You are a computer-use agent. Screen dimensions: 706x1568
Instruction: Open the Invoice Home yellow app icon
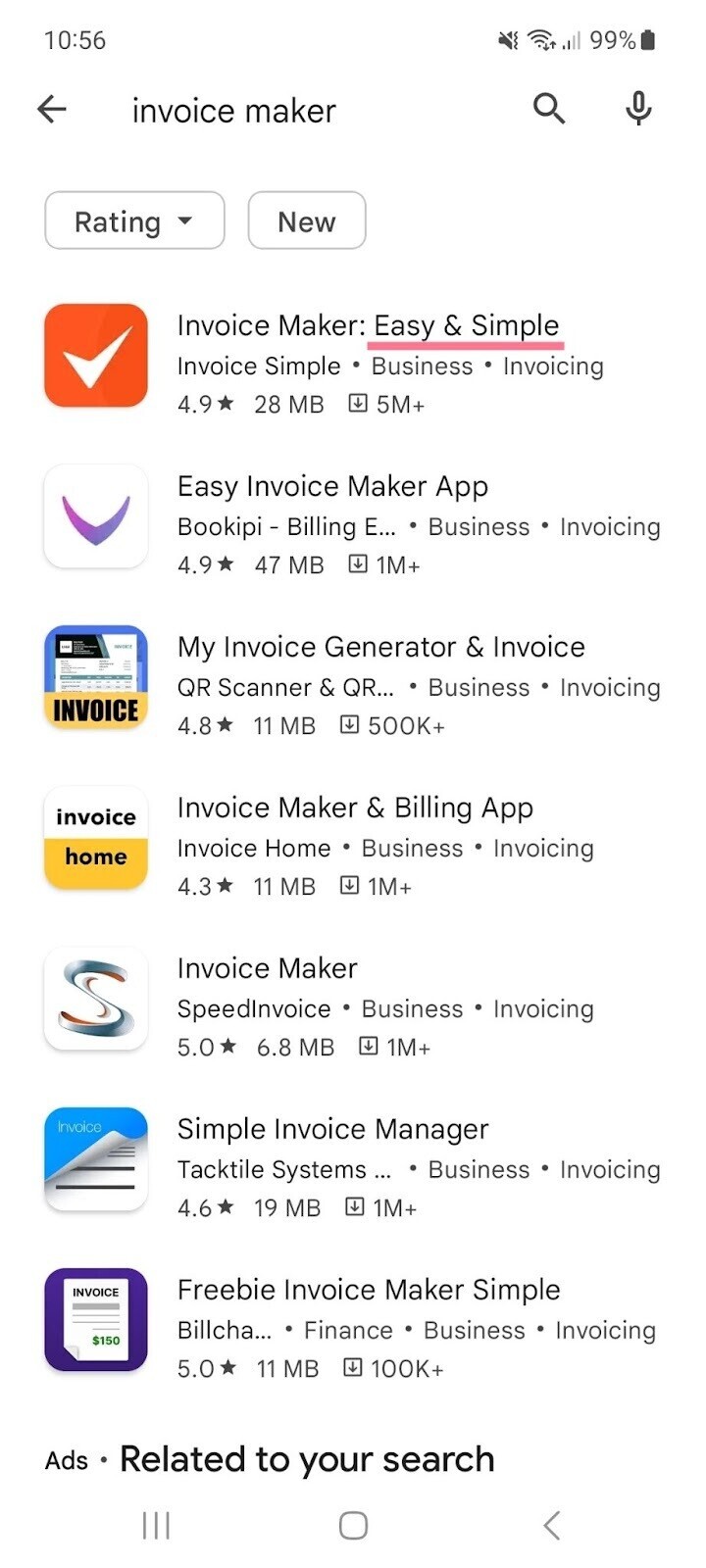pos(94,838)
